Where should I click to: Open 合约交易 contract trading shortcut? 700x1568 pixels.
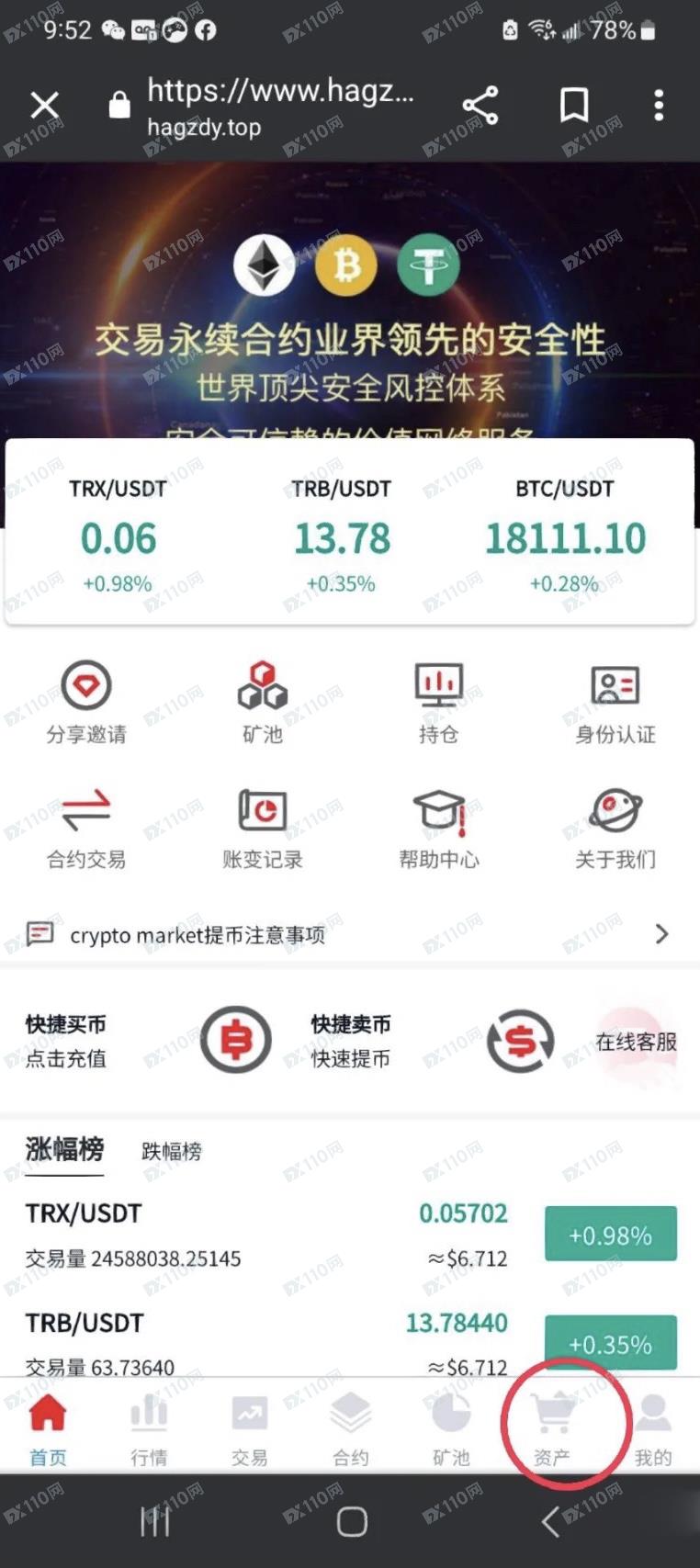click(x=86, y=828)
